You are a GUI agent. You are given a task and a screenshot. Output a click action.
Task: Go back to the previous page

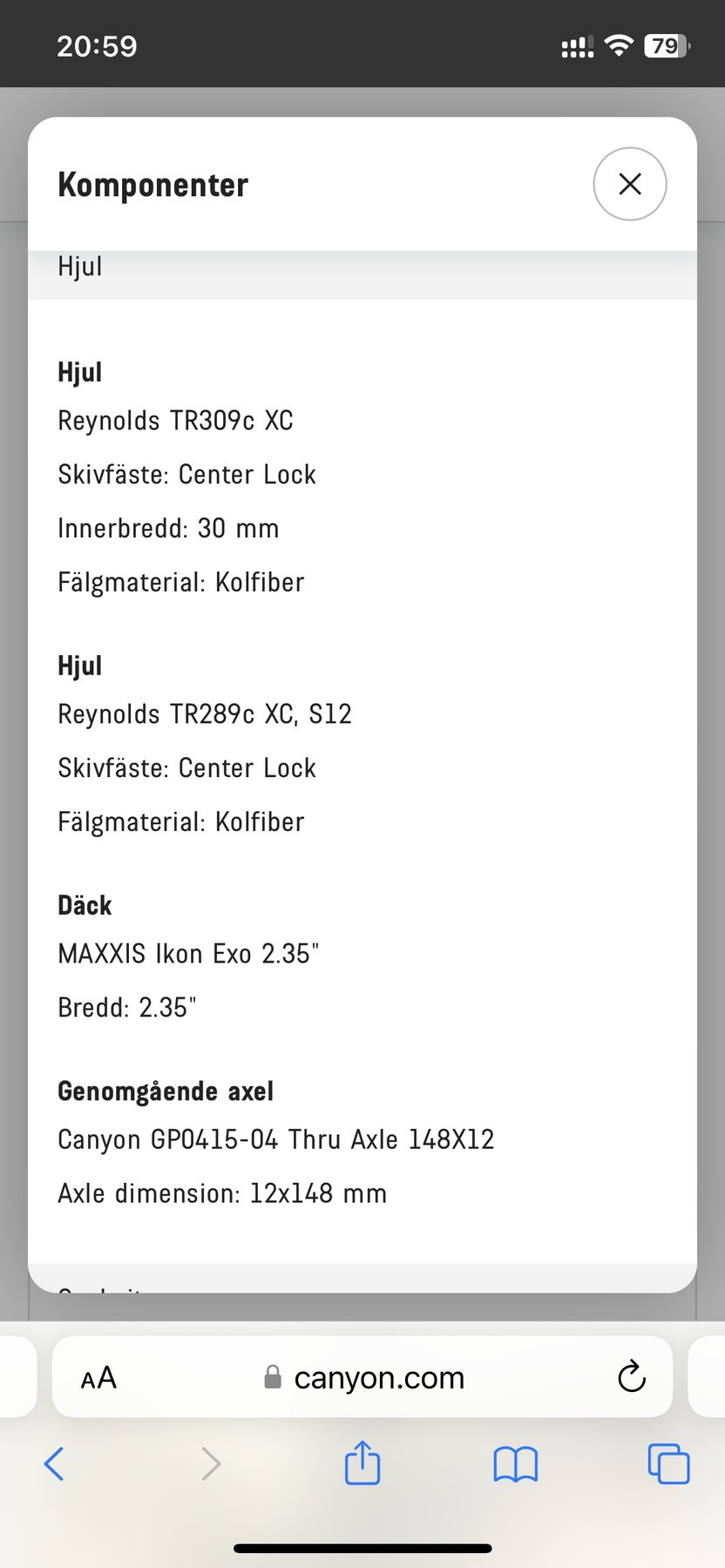[x=54, y=1463]
